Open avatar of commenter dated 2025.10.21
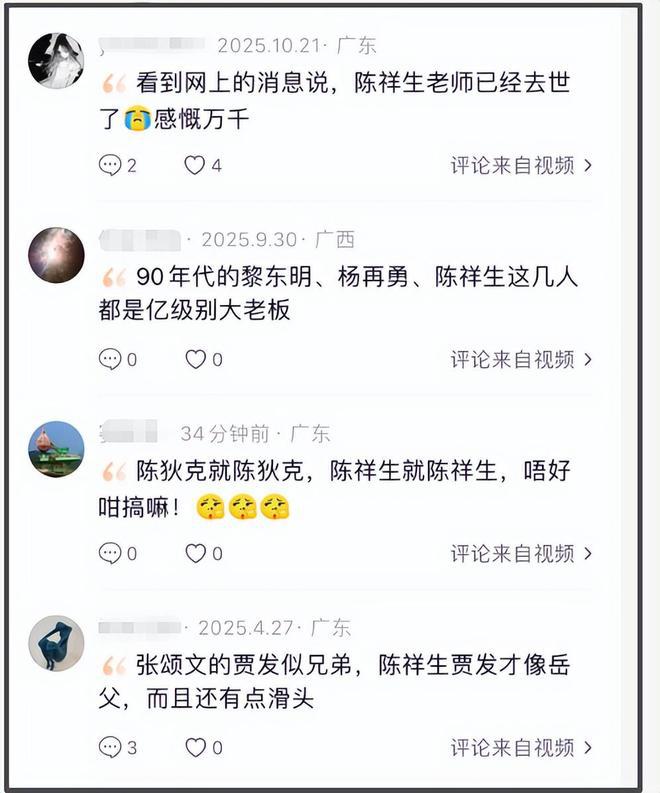The image size is (660, 793). 56,61
